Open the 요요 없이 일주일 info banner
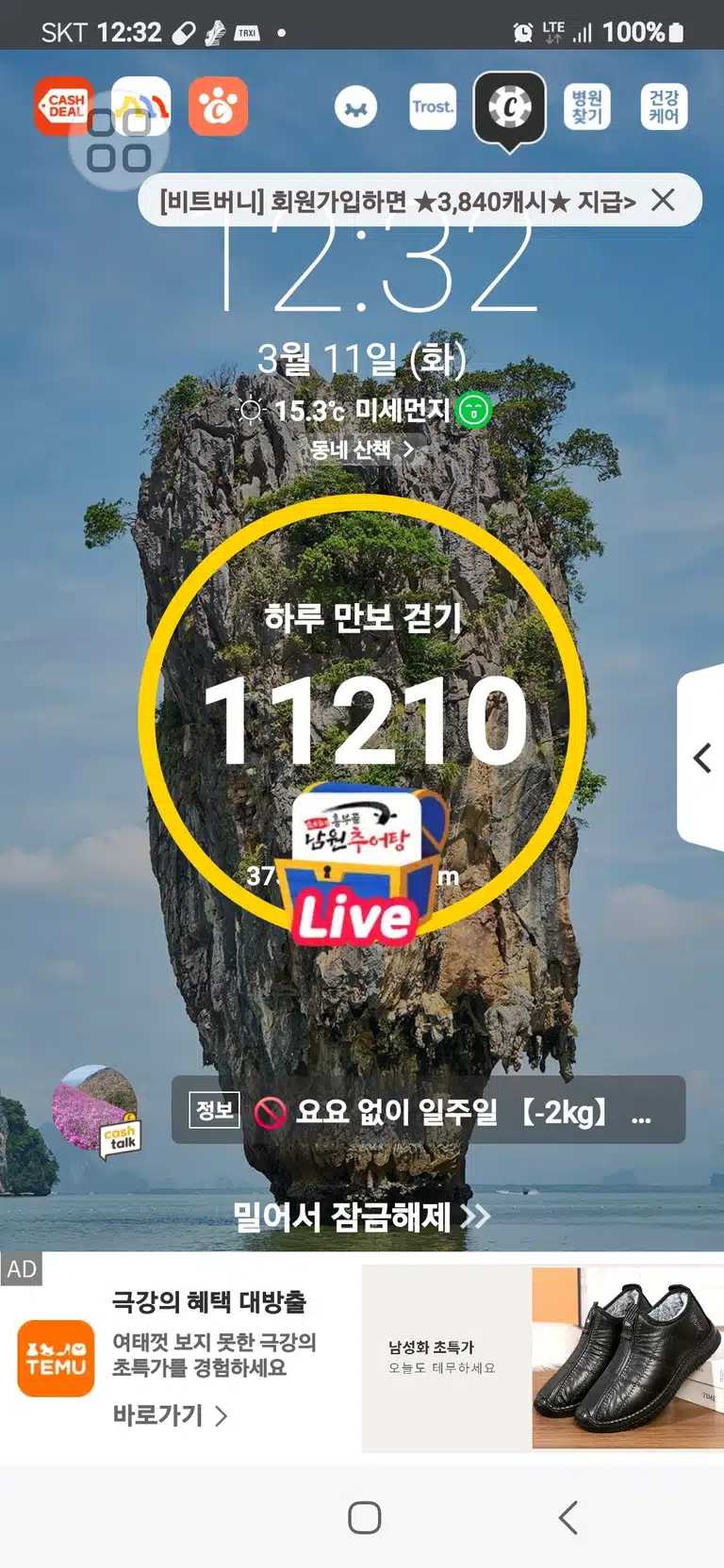Screen dimensions: 724x1568 (x=429, y=1111)
